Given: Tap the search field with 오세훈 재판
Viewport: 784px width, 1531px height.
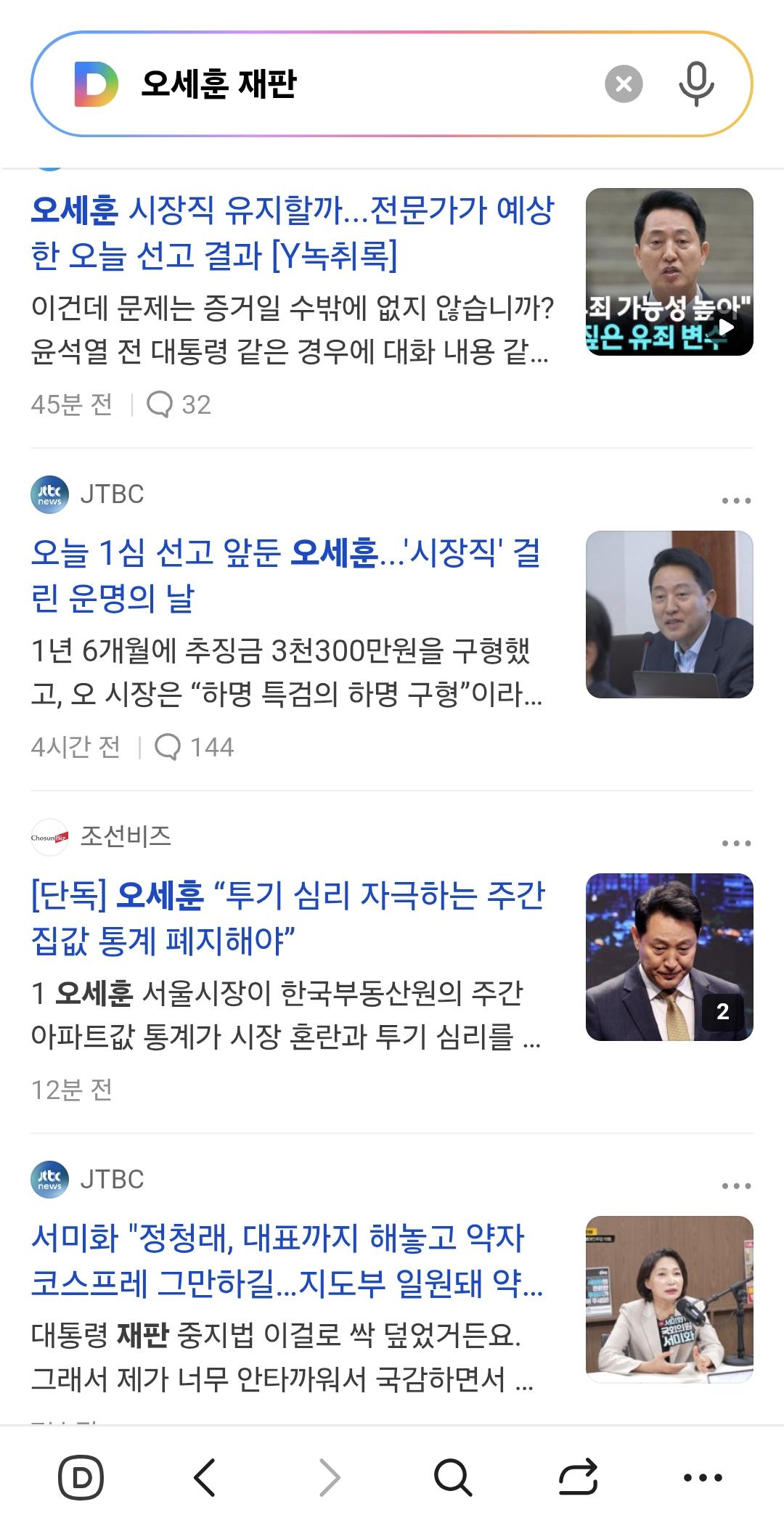Looking at the screenshot, I should [x=363, y=84].
